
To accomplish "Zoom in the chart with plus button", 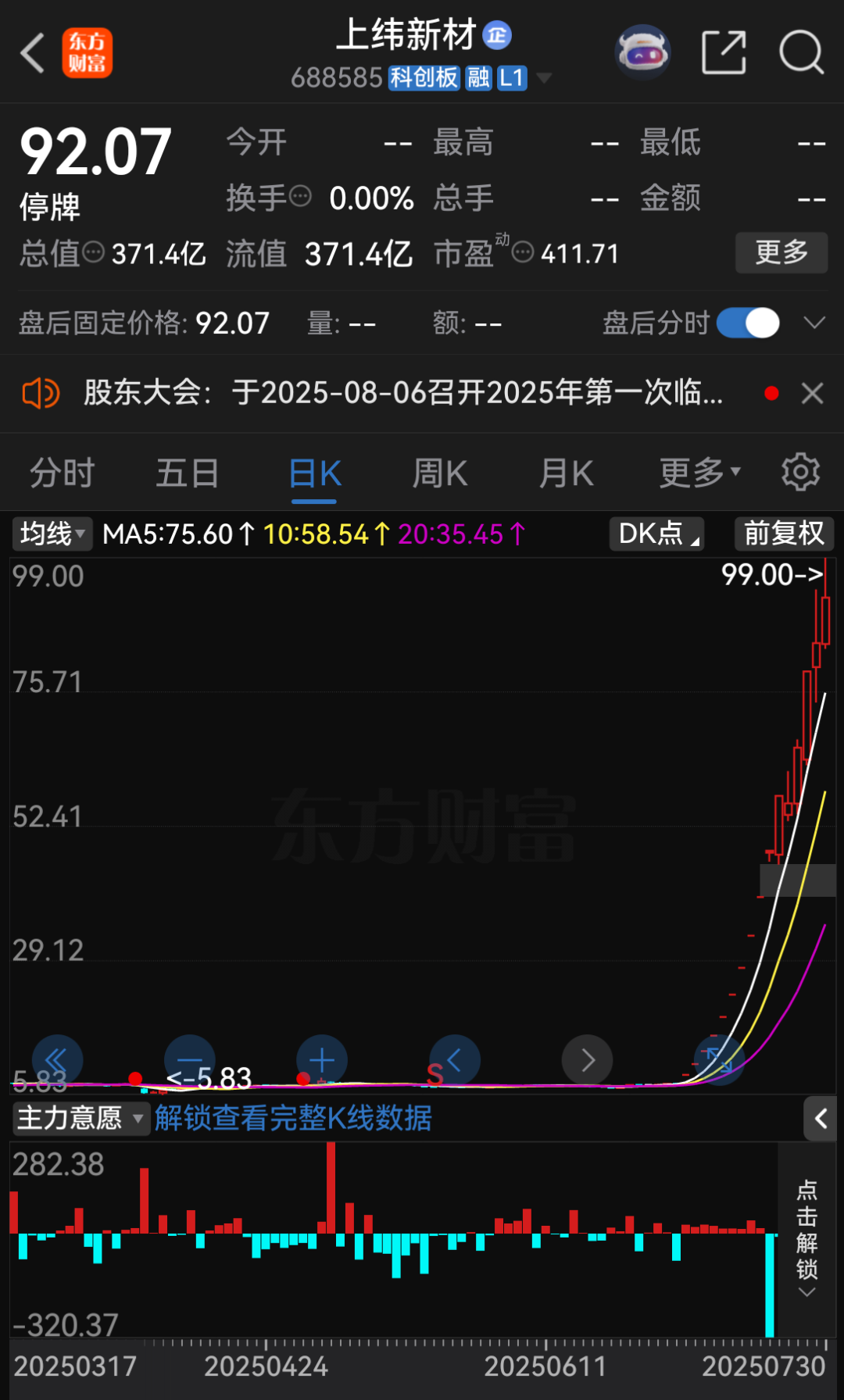I will [322, 1060].
